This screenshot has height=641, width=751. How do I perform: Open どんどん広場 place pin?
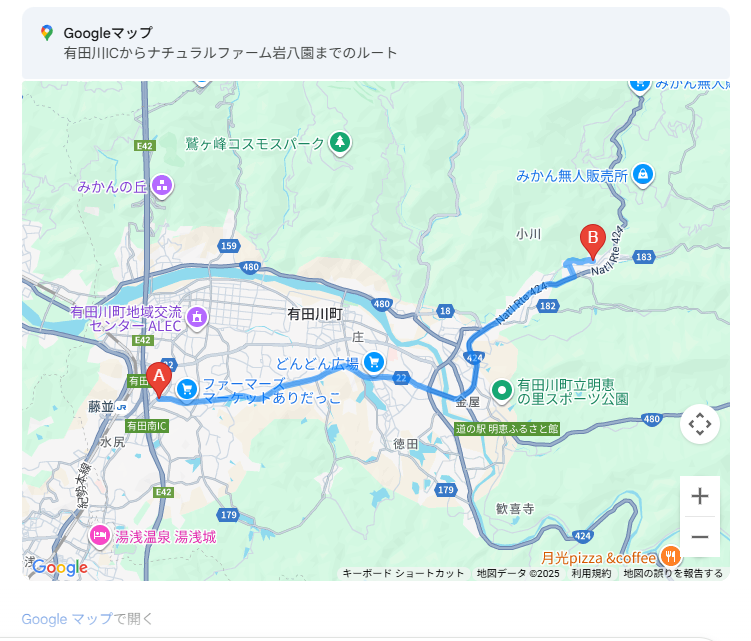(x=373, y=361)
